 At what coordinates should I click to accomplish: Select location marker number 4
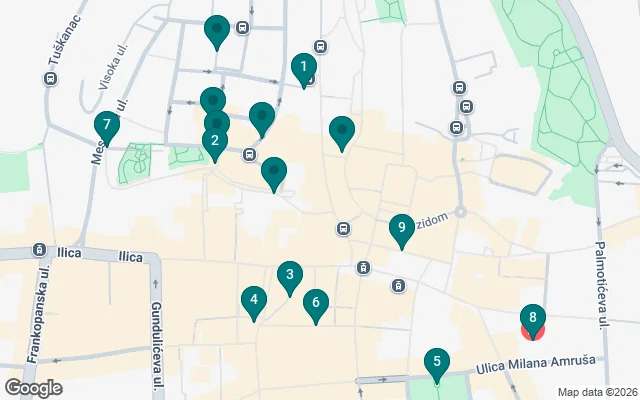(254, 299)
